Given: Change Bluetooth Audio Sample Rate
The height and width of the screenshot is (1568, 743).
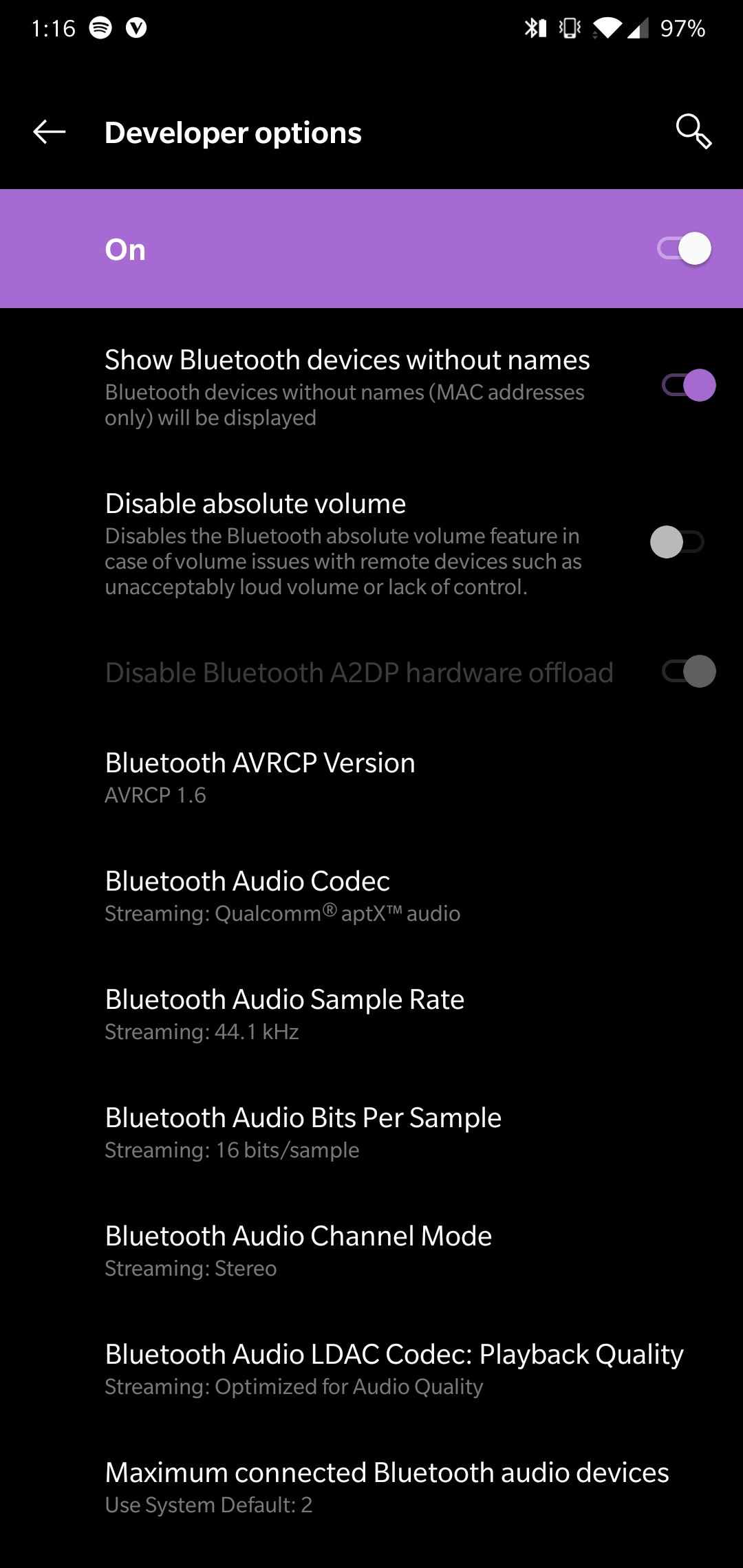Looking at the screenshot, I should [284, 1014].
